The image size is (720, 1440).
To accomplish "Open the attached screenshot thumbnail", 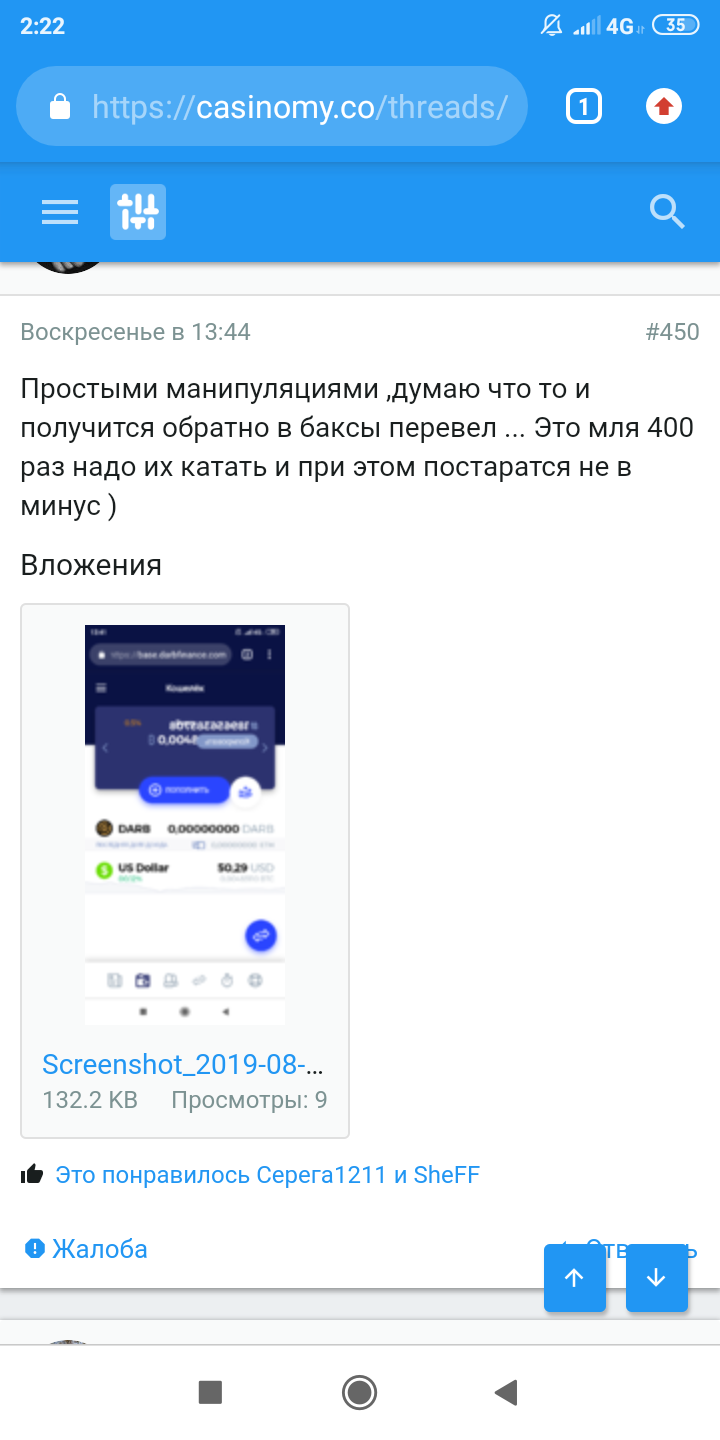I will [x=185, y=825].
